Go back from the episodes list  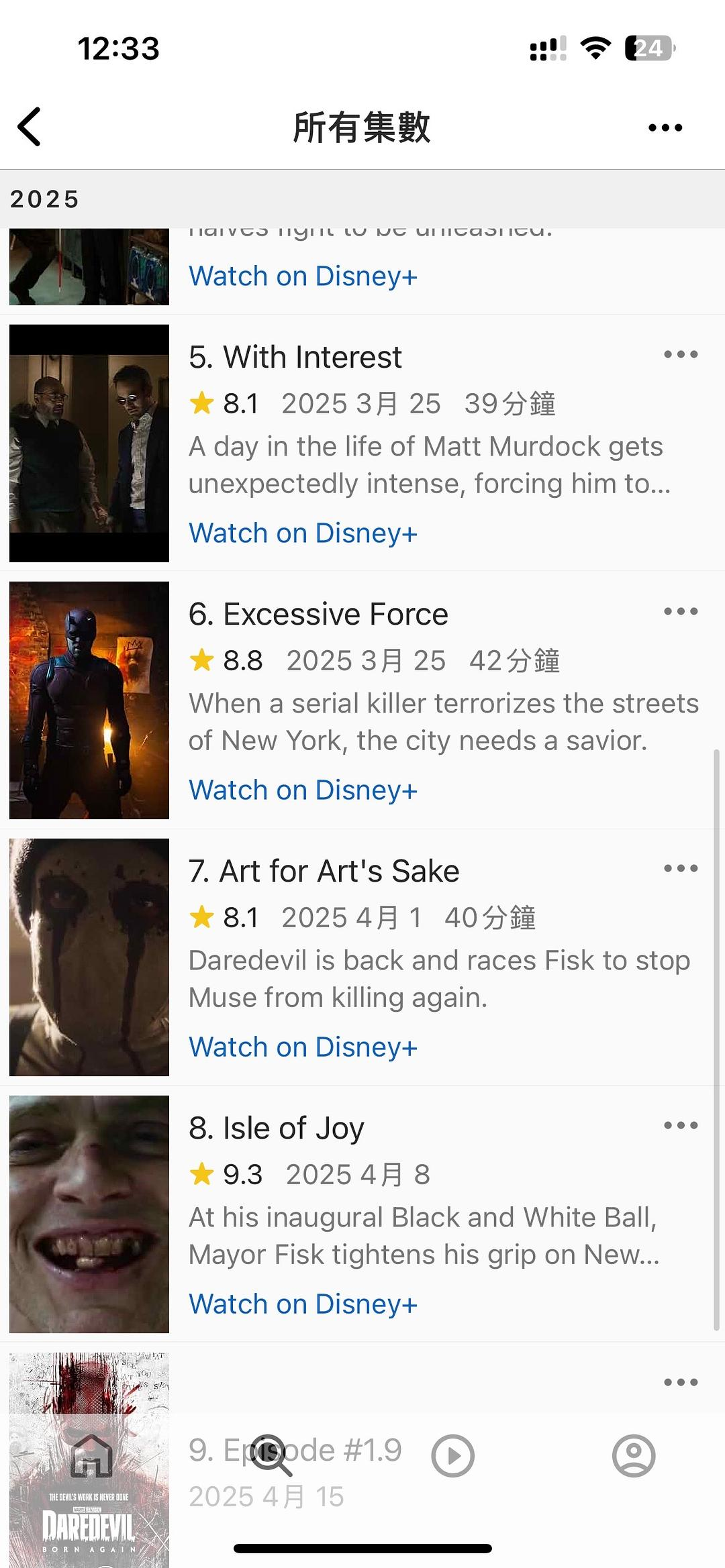tap(30, 127)
